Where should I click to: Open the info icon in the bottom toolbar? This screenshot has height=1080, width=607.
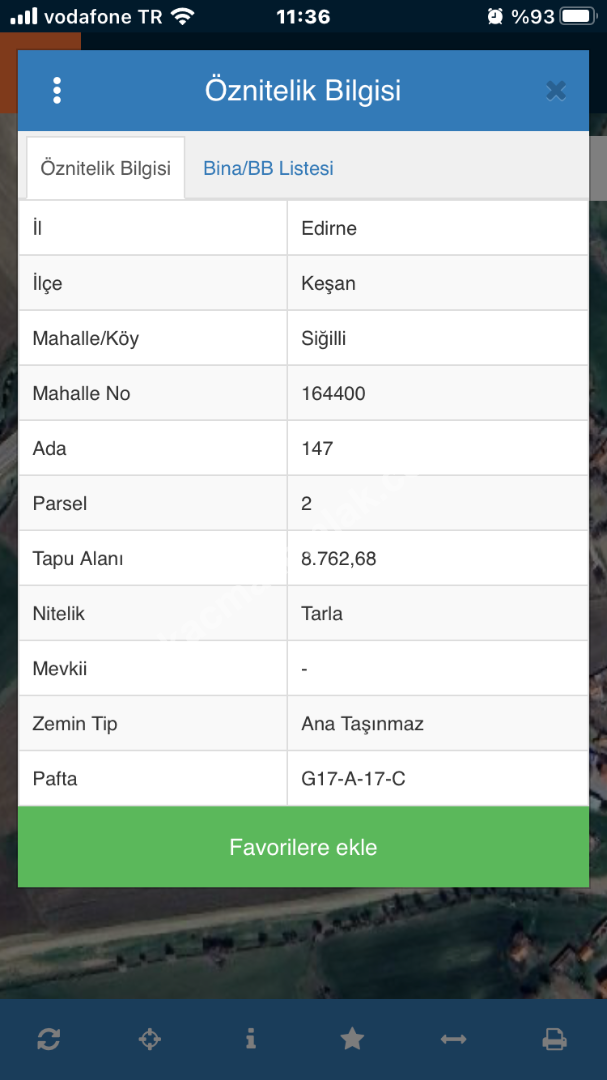click(250, 1039)
